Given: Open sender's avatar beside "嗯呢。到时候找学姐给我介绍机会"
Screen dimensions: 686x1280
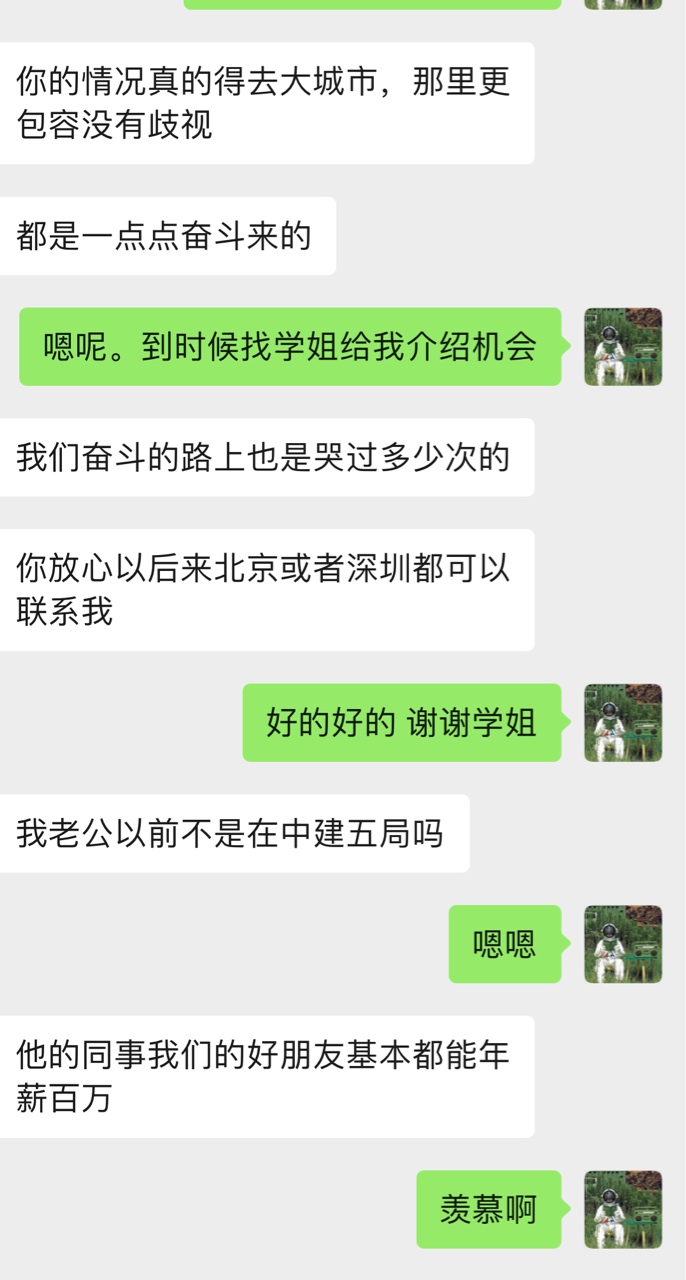Looking at the screenshot, I should (x=623, y=346).
